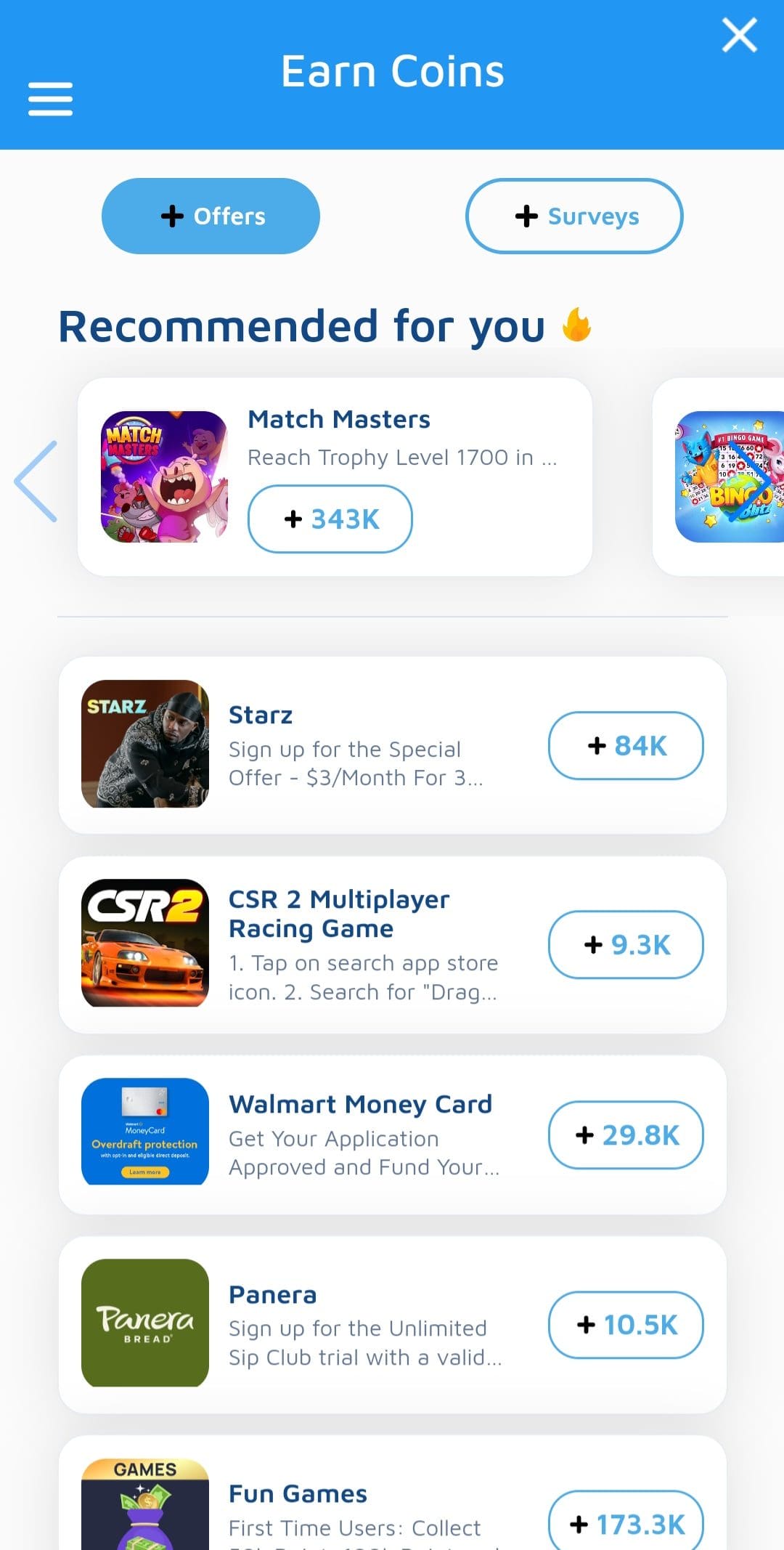Open the hamburger menu

(x=50, y=99)
